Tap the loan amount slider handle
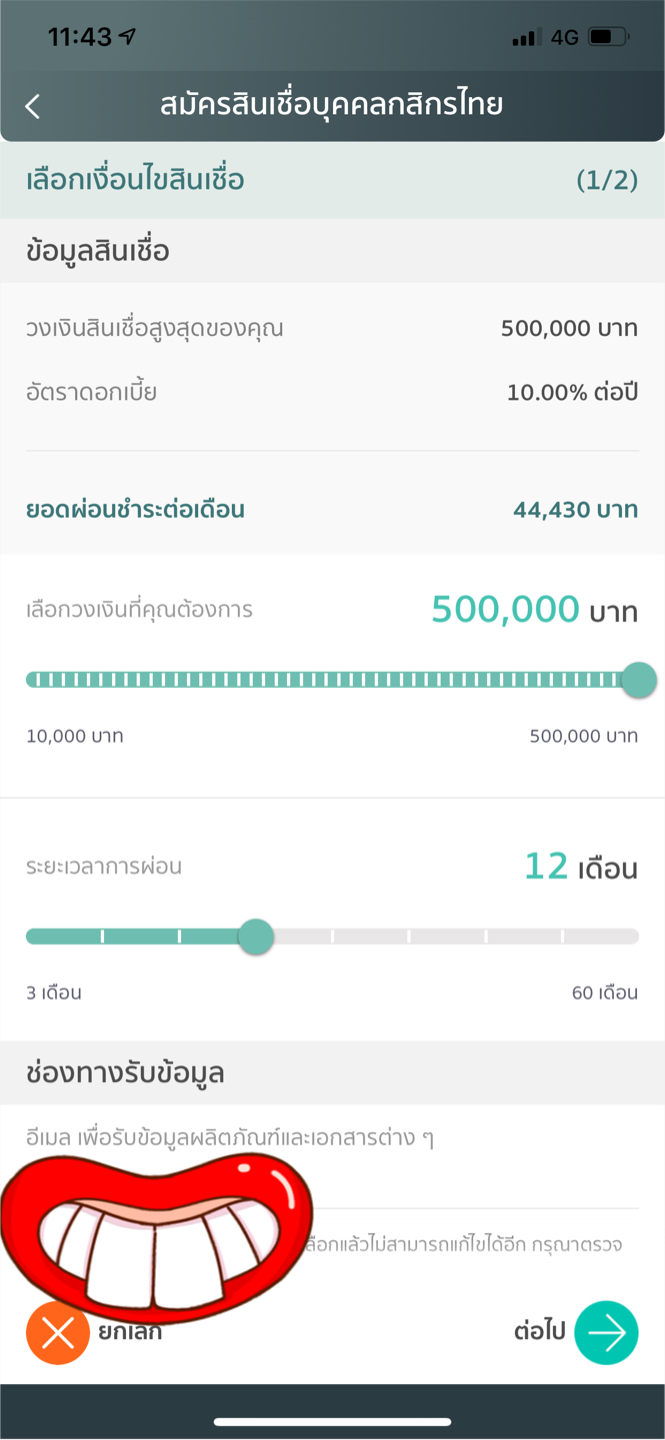This screenshot has height=1440, width=665. click(639, 680)
